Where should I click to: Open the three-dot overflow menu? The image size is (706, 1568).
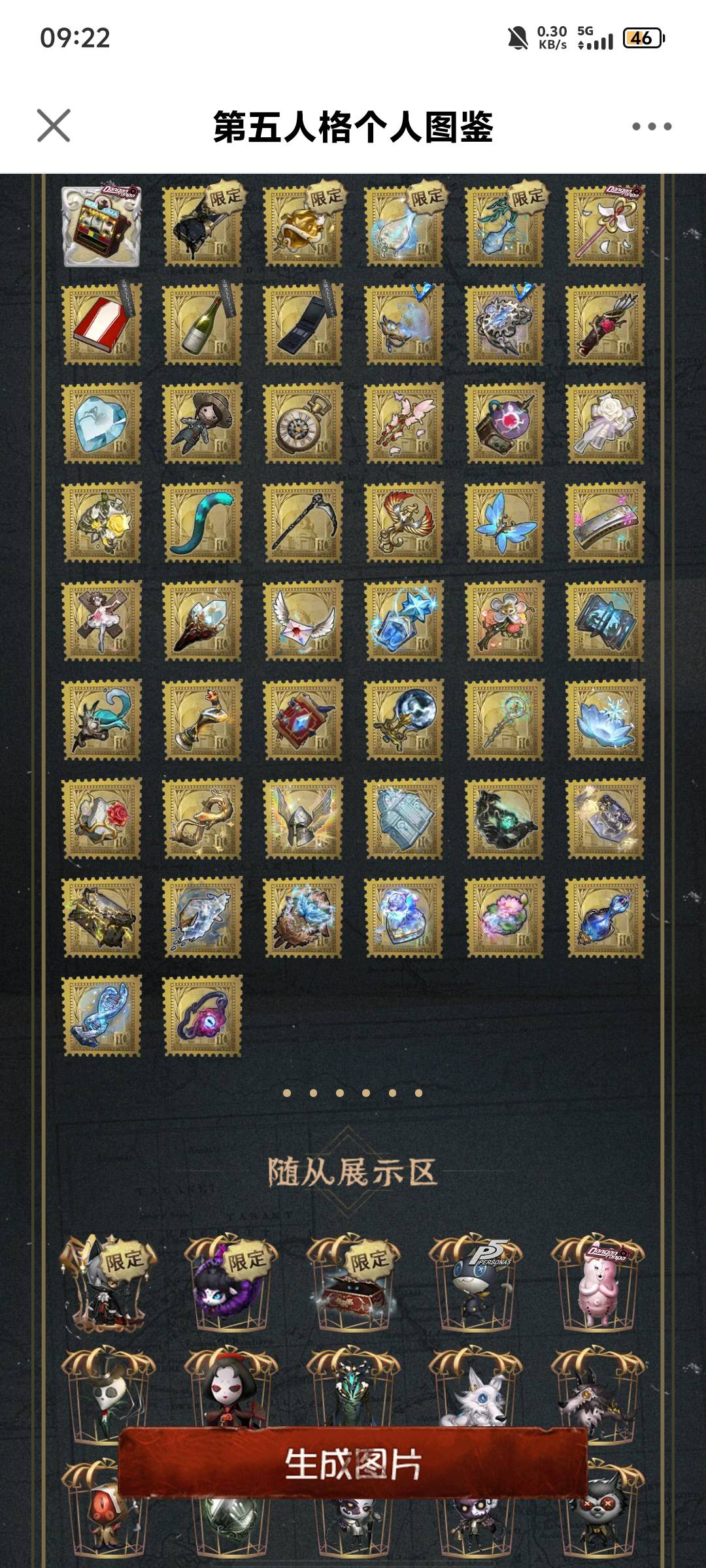[651, 126]
